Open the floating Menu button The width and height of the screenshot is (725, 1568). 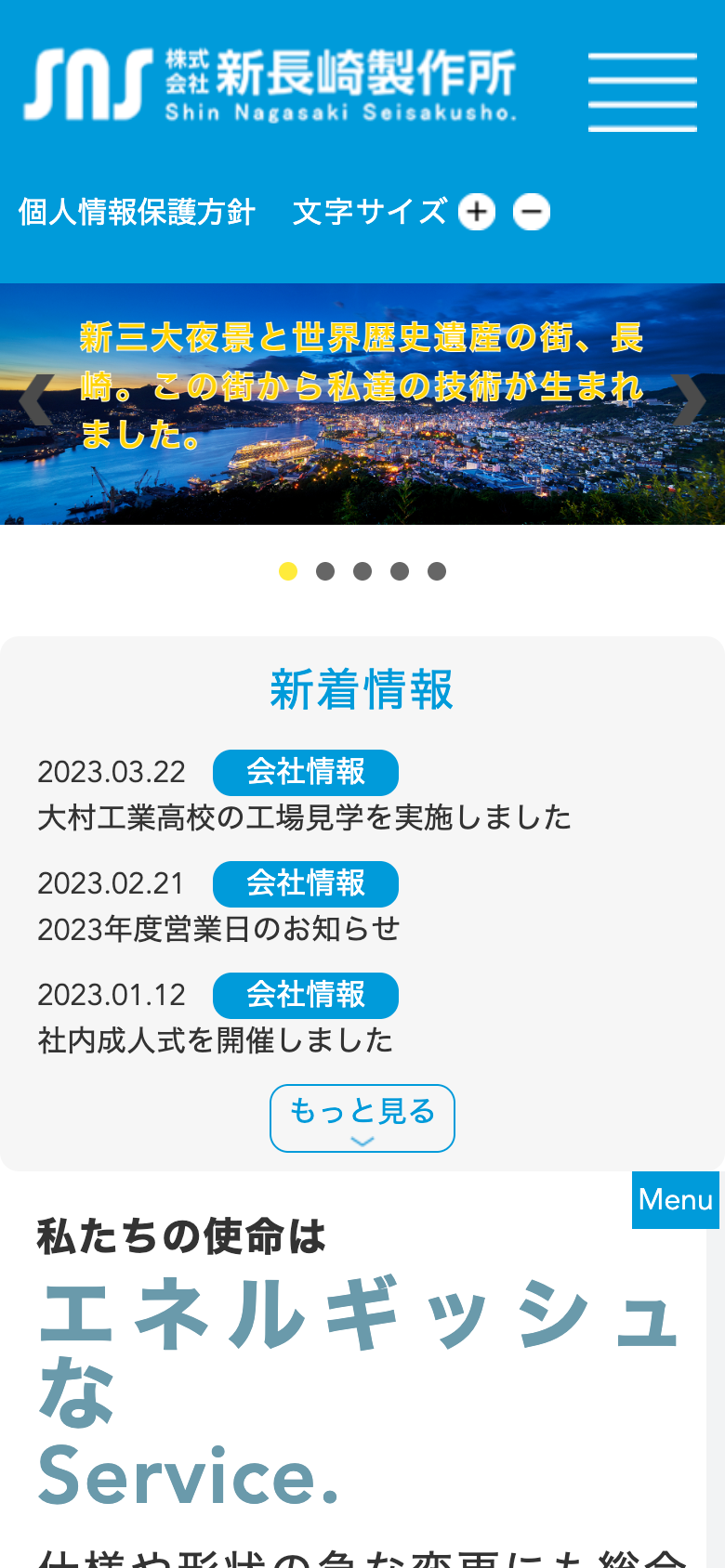[676, 1200]
